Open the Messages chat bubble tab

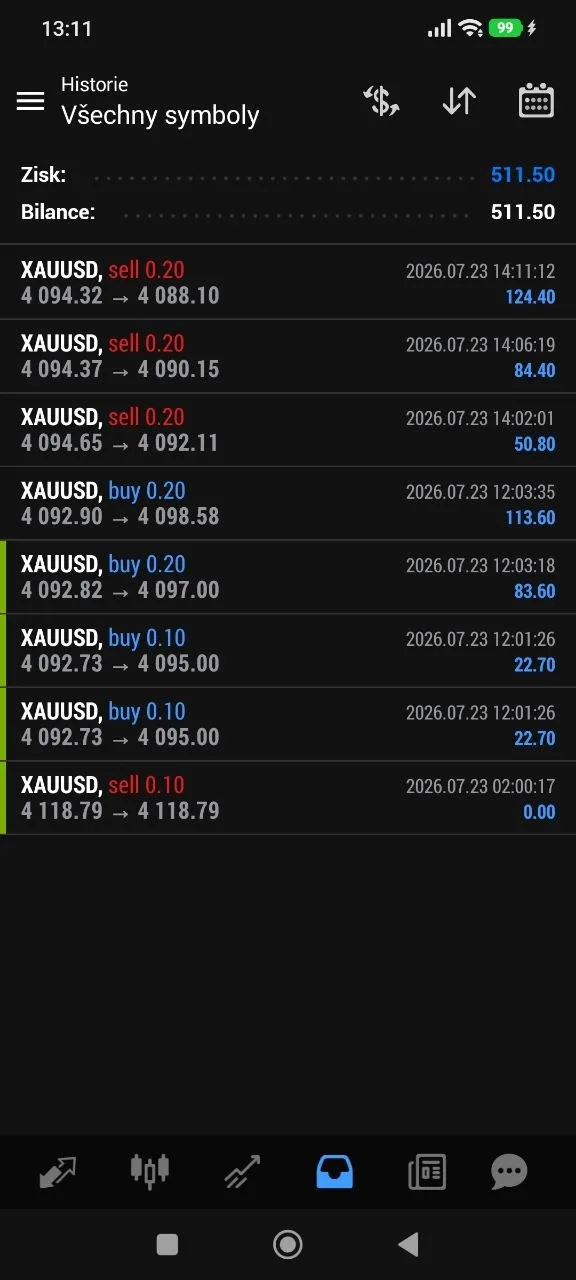click(x=509, y=1172)
